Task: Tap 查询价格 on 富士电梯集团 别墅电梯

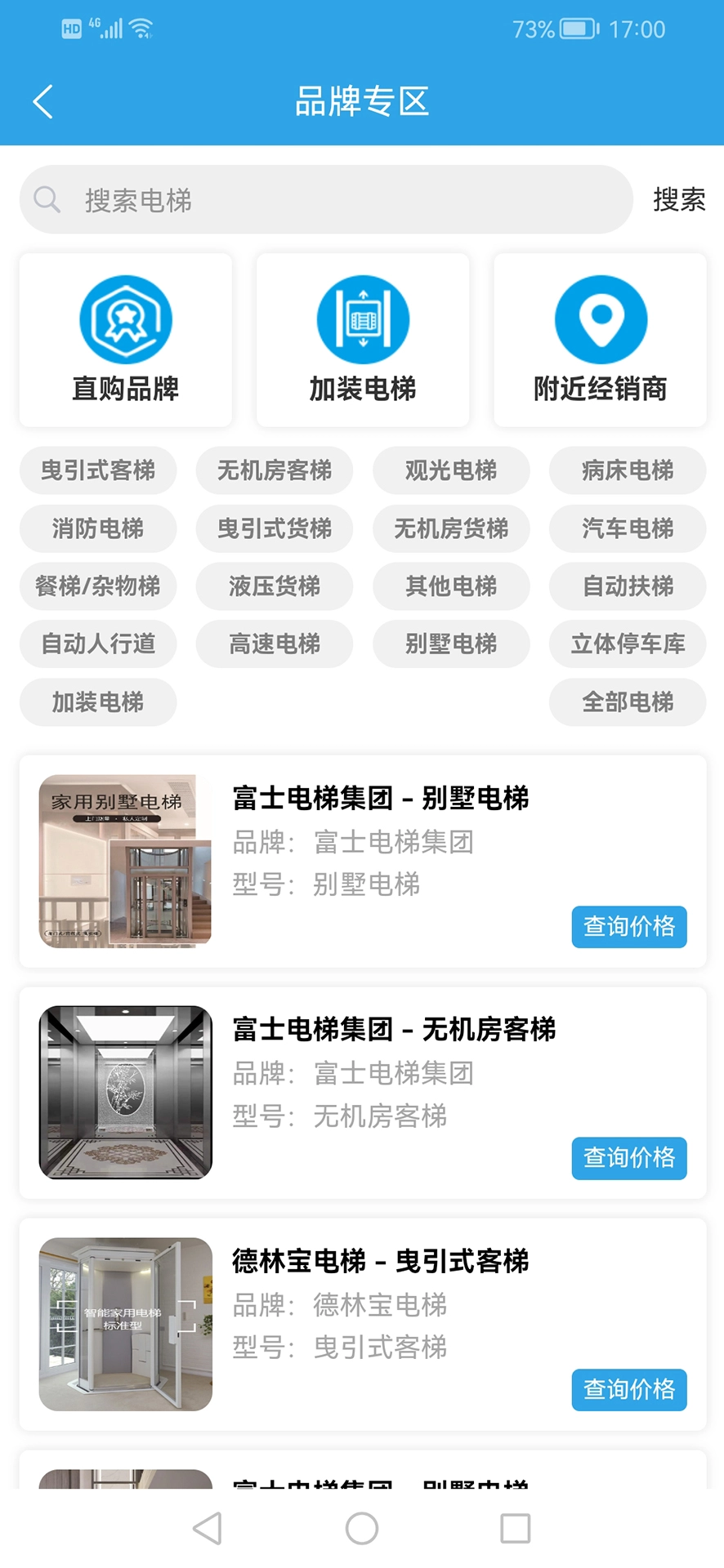Action: (628, 927)
